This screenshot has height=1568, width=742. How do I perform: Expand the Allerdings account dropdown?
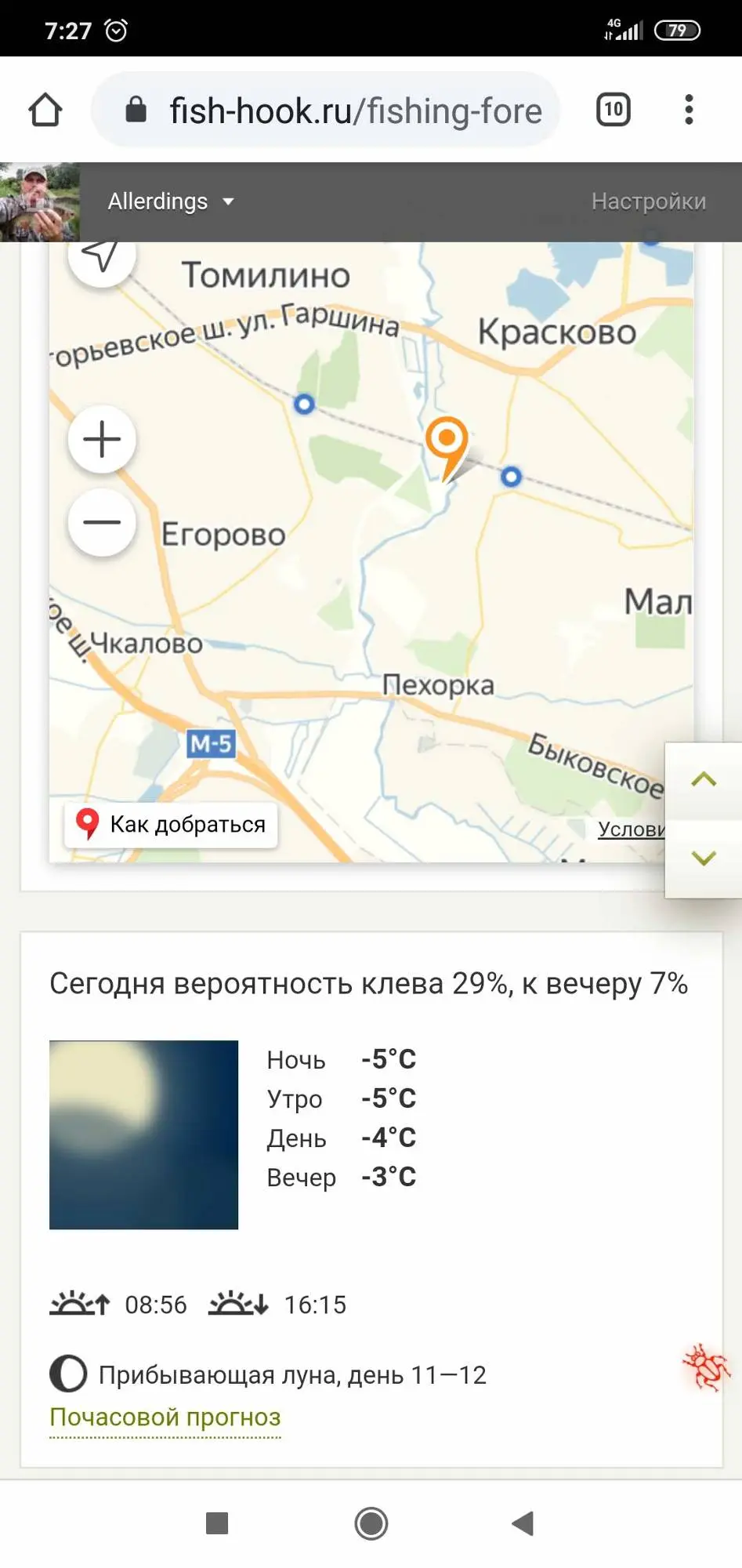coord(171,201)
